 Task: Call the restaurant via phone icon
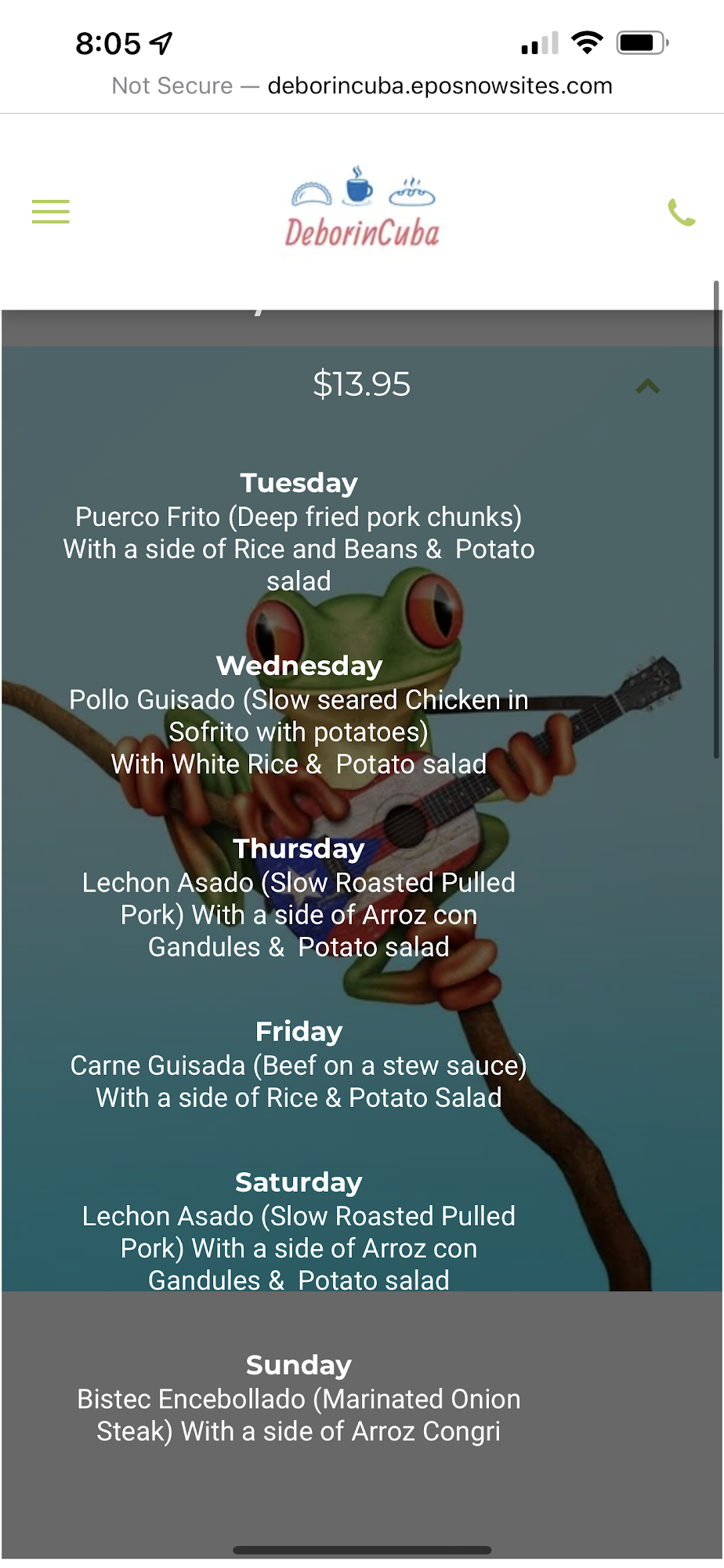coord(681,212)
